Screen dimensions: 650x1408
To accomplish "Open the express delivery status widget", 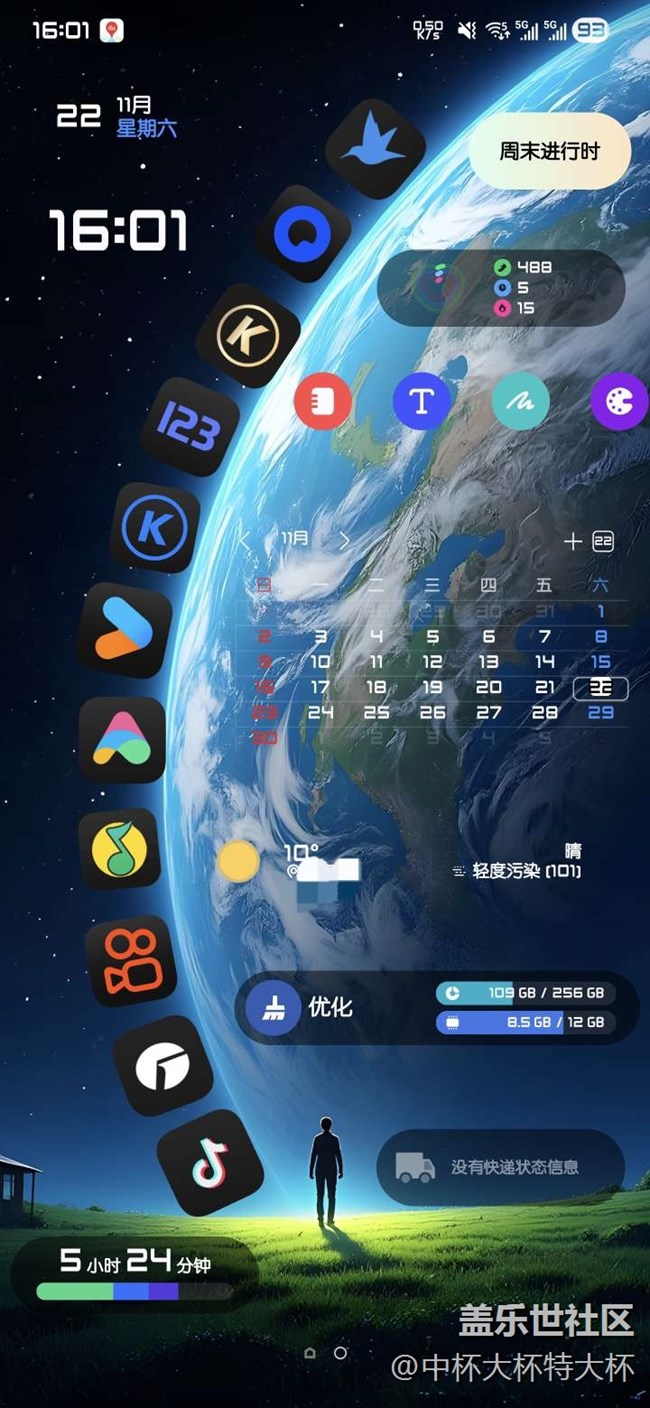I will [500, 1167].
